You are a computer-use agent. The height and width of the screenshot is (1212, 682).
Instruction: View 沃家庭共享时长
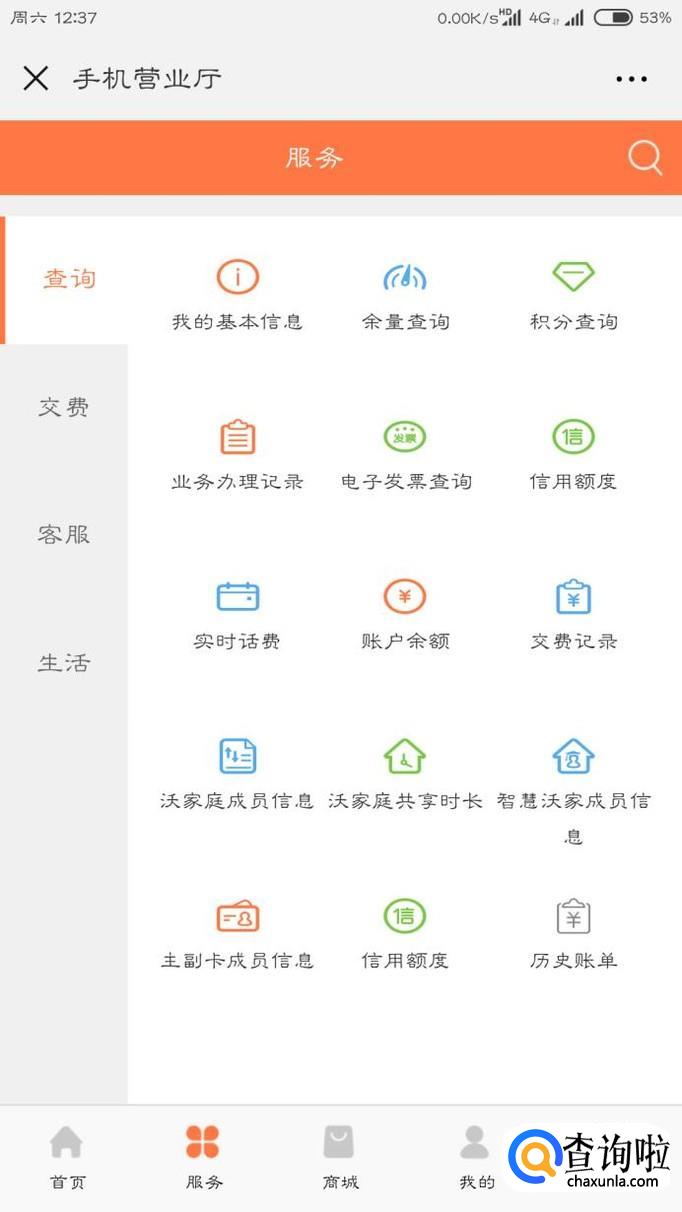[x=405, y=774]
